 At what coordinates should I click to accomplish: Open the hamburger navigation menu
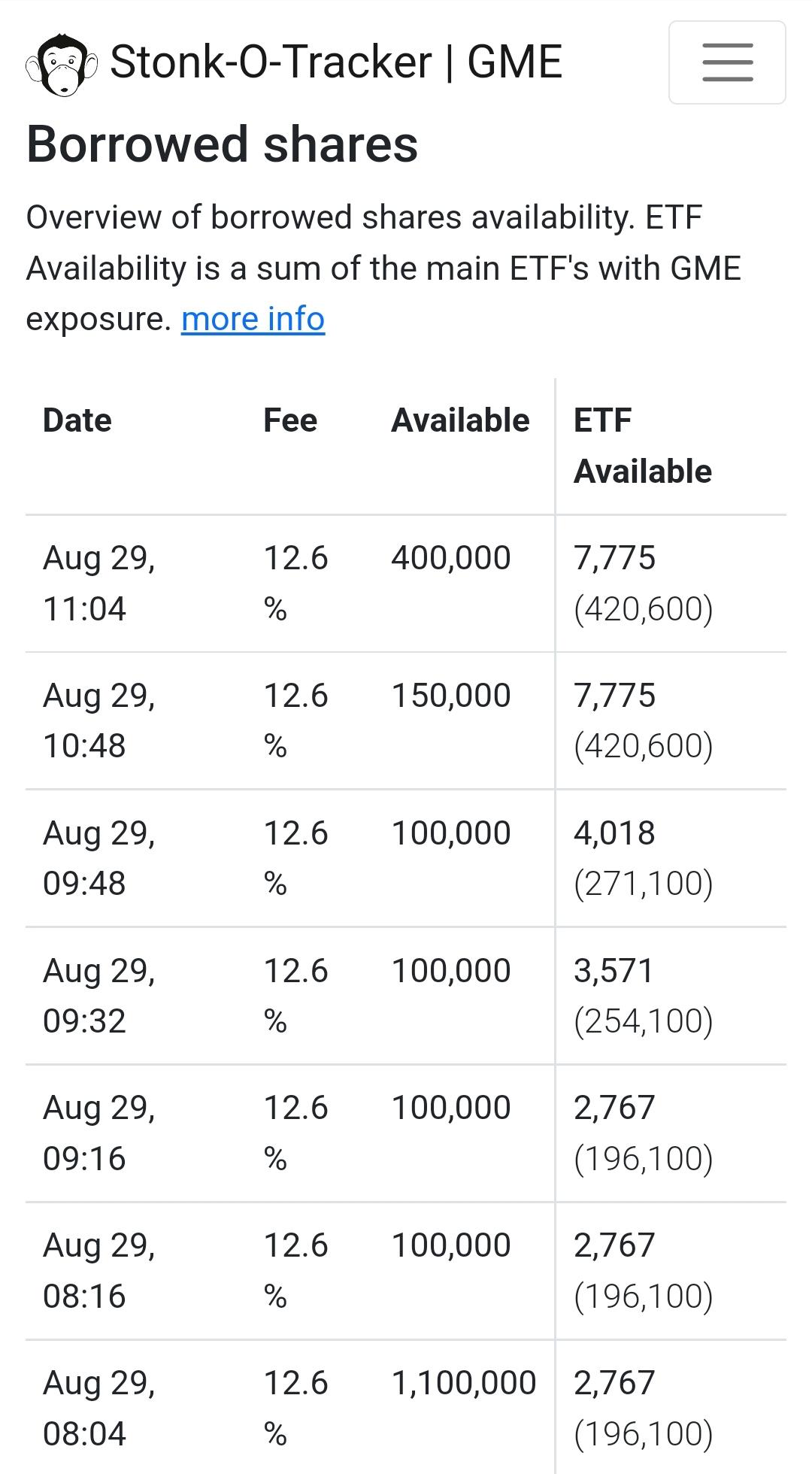[726, 63]
